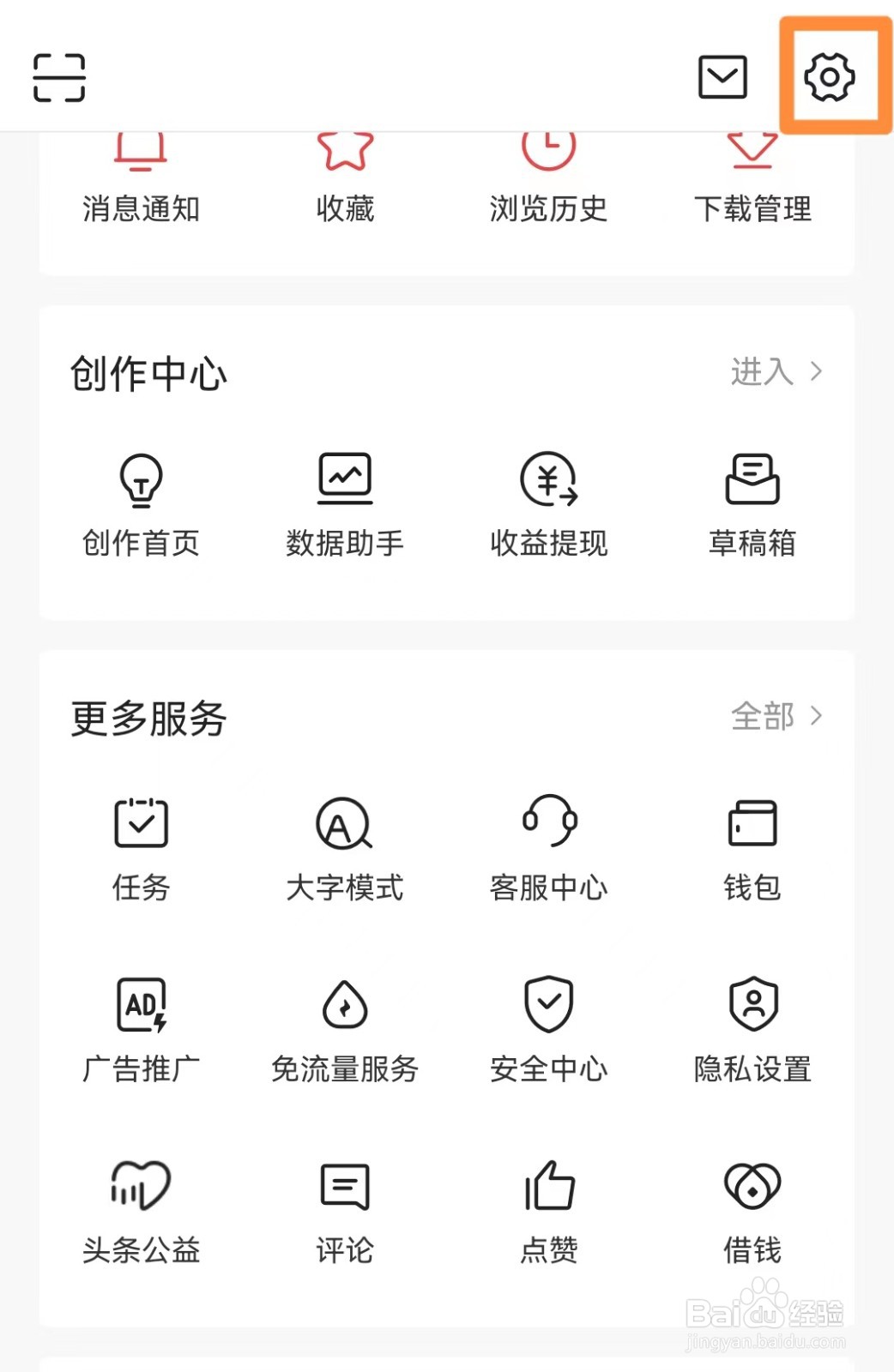Open 安全中心 security center
The image size is (894, 1372).
coord(548,1032)
